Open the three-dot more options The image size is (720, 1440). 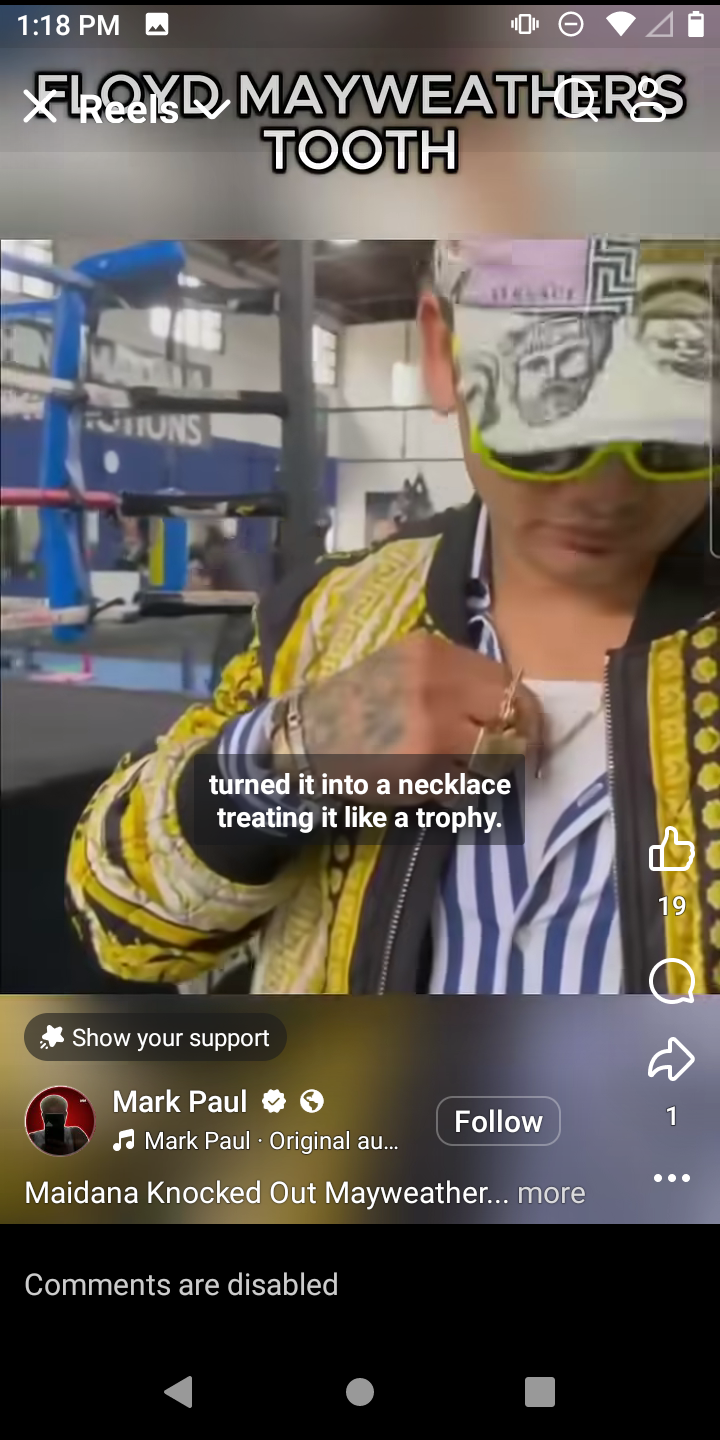[x=671, y=1178]
